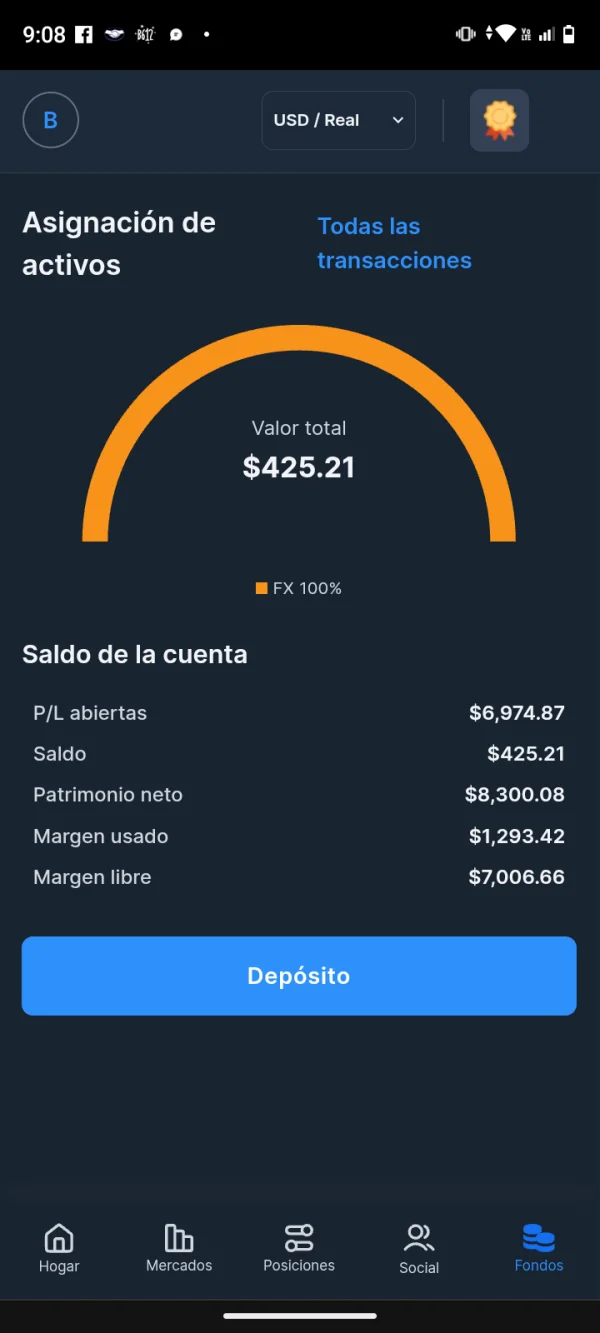Open the Posiciones tab
This screenshot has width=600, height=1333.
299,1249
